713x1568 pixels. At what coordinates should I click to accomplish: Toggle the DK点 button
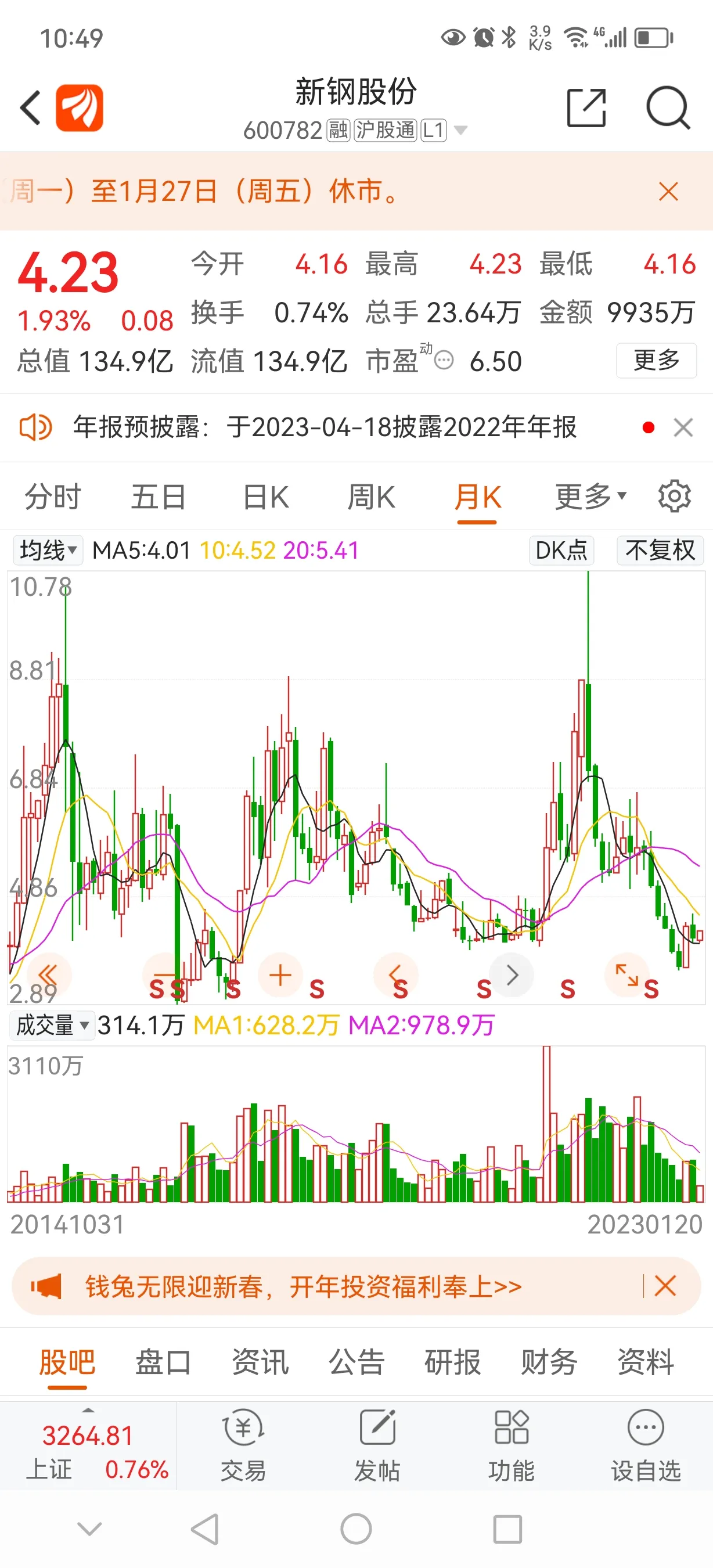click(x=561, y=551)
